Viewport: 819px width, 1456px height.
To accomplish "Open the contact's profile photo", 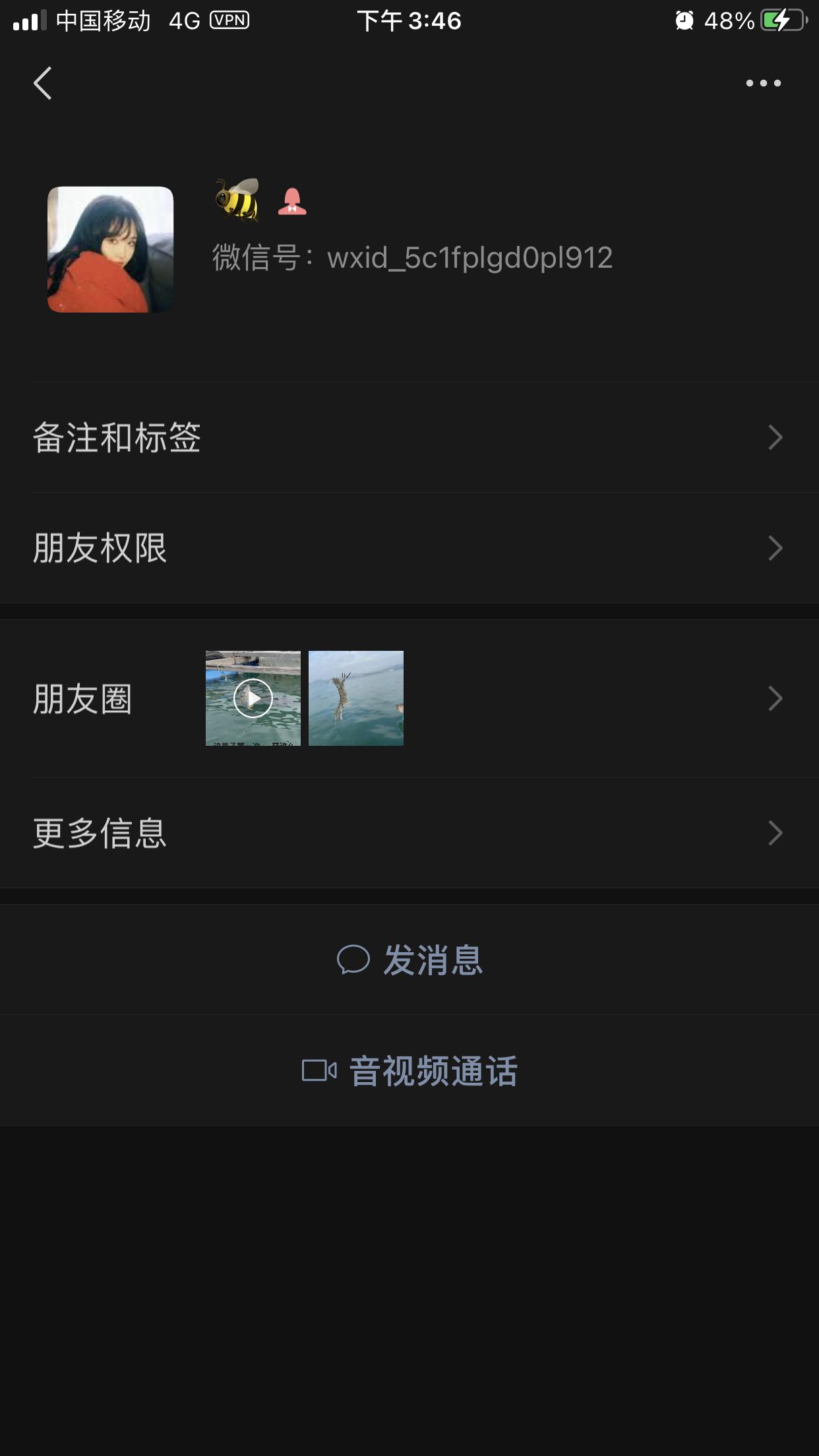I will tap(109, 251).
